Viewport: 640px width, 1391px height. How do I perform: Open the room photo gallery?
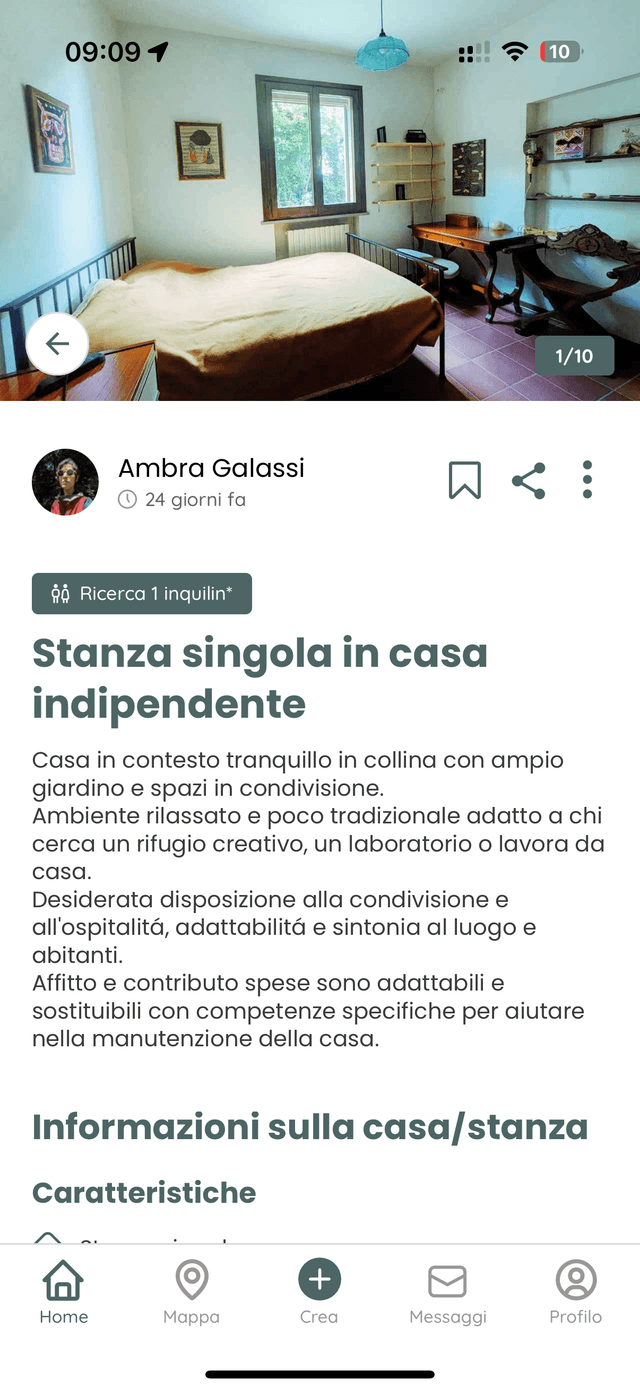click(x=320, y=200)
